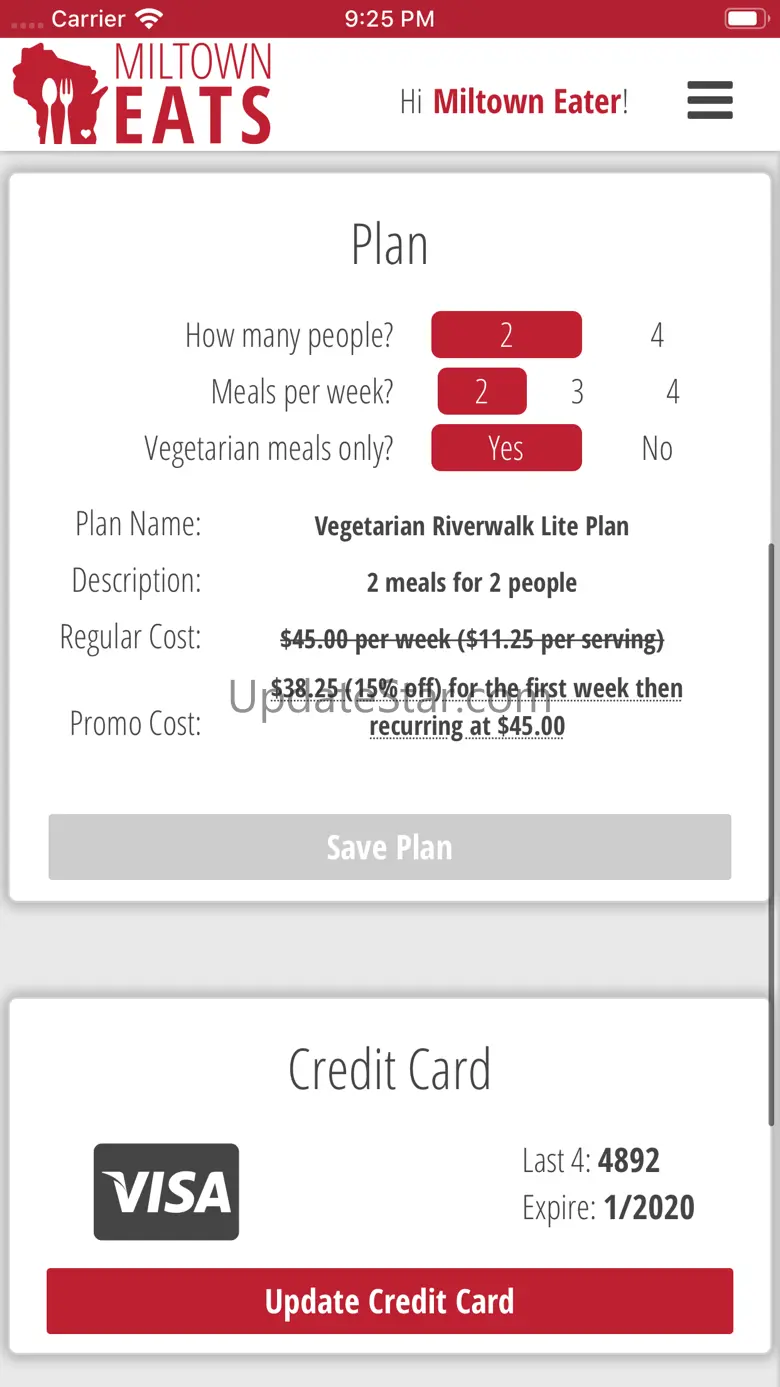Tap the Save Plan button
Screen dimensions: 780x1387
click(390, 847)
